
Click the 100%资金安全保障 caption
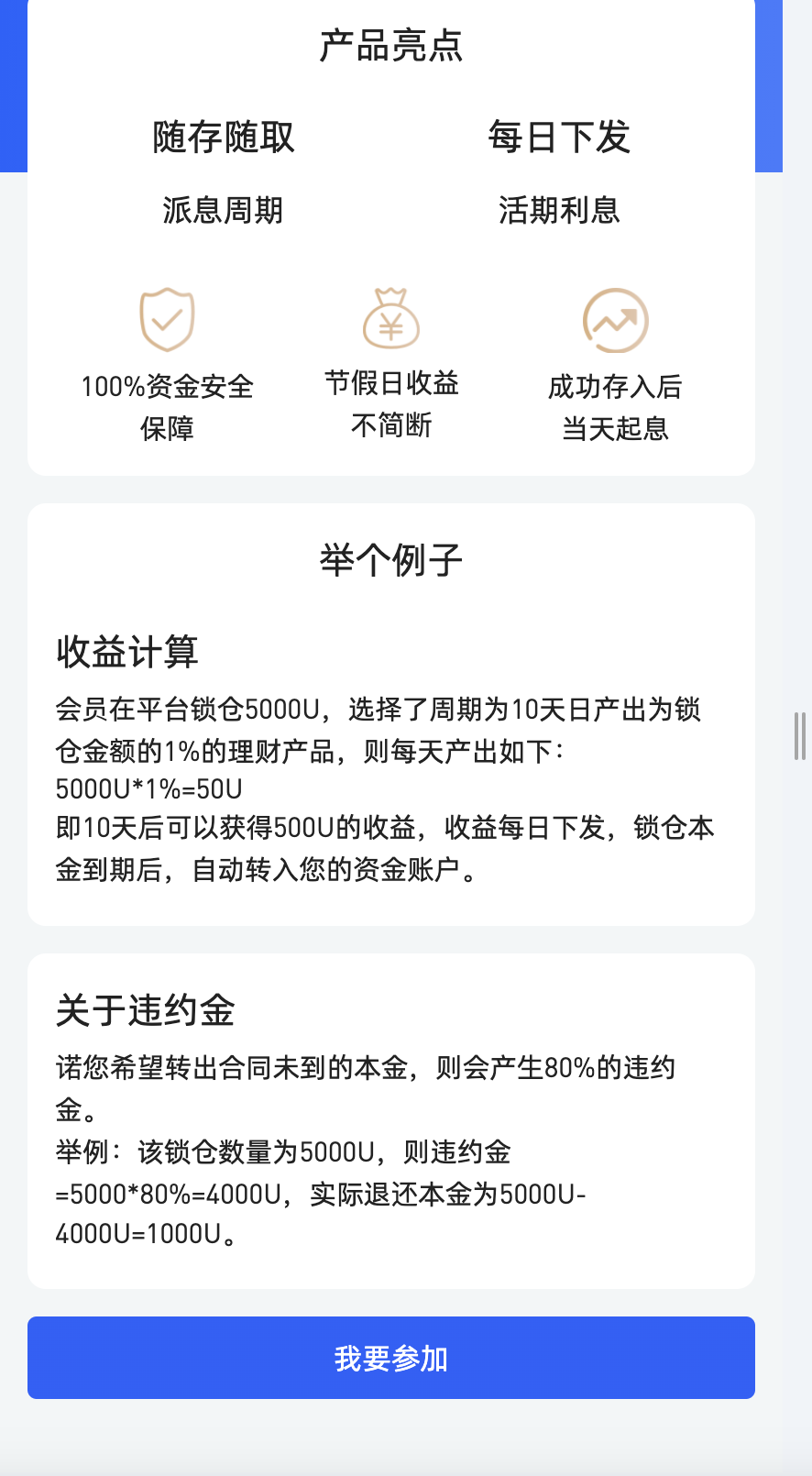point(168,405)
